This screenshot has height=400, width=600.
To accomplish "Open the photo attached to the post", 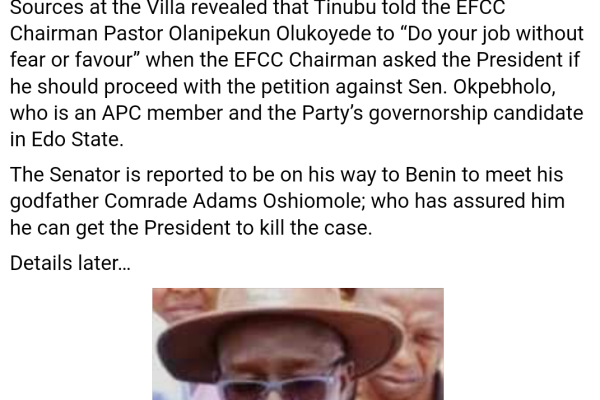I will pyautogui.click(x=297, y=345).
